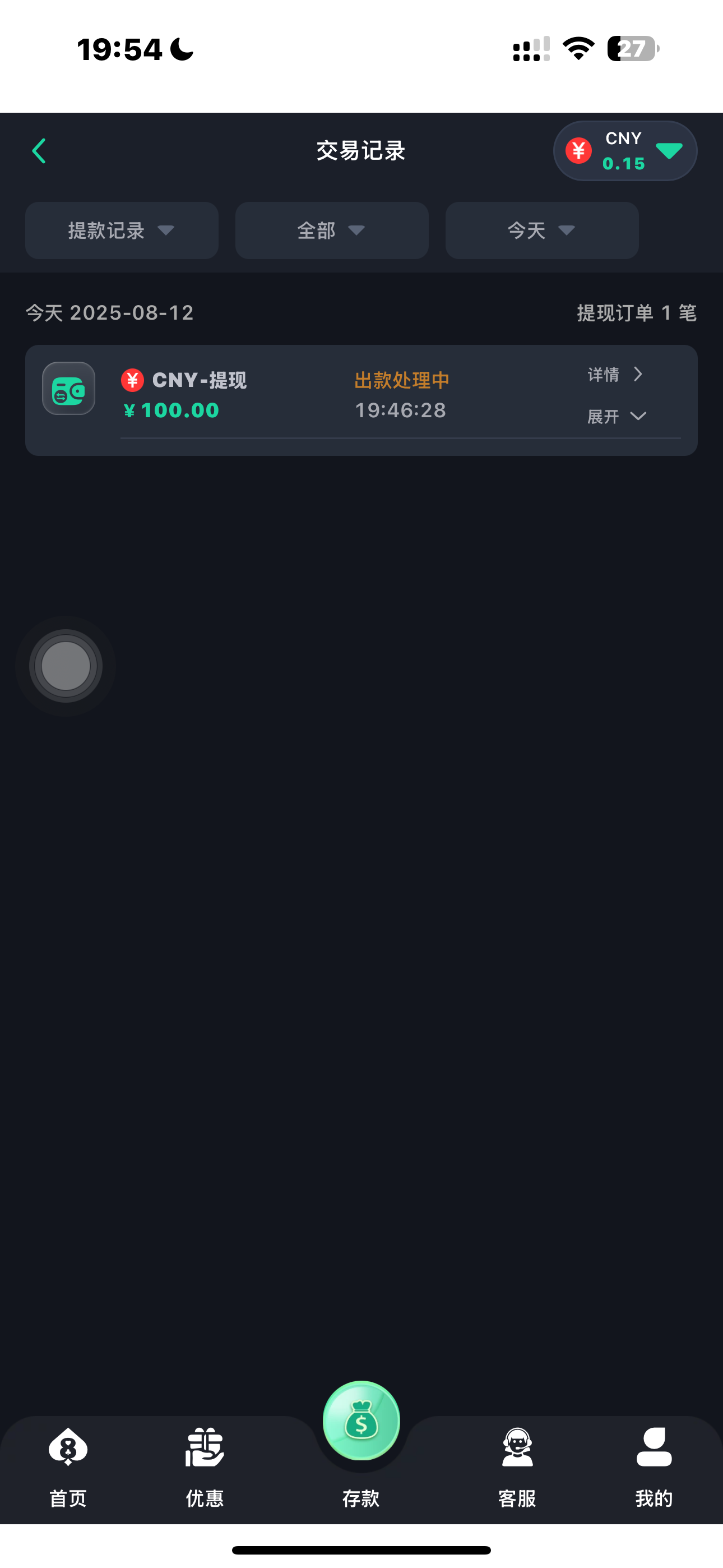Open the 今天 date filter dropdown
The width and height of the screenshot is (723, 1568).
541,230
